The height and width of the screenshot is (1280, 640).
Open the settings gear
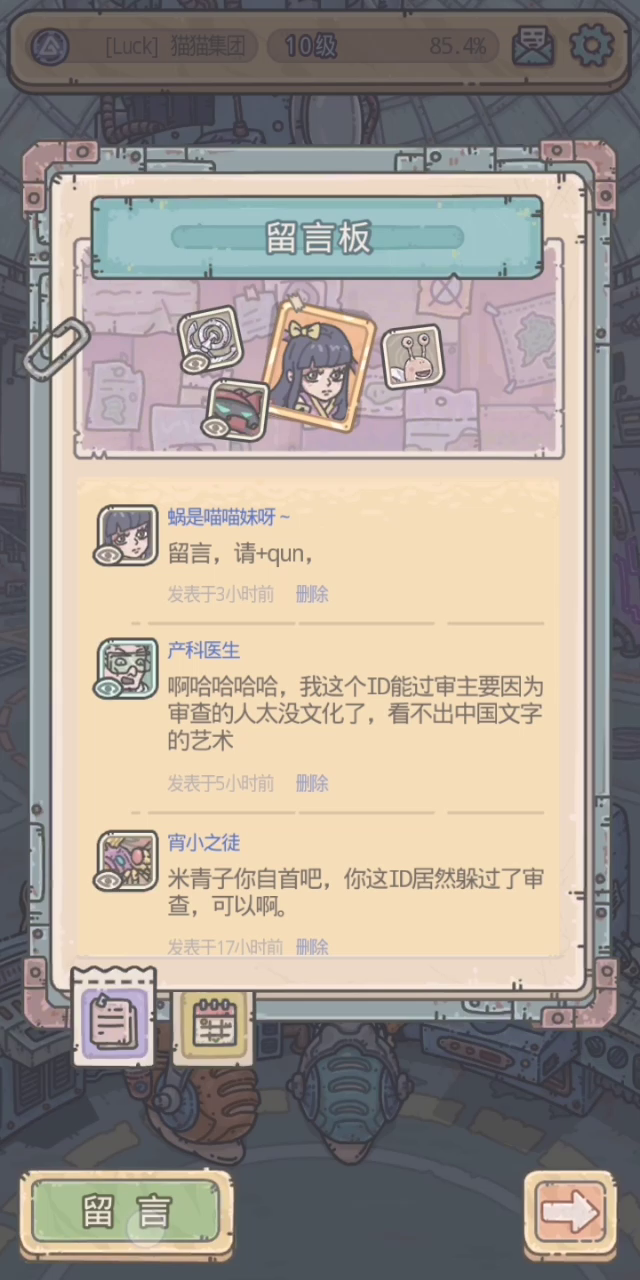[x=590, y=46]
